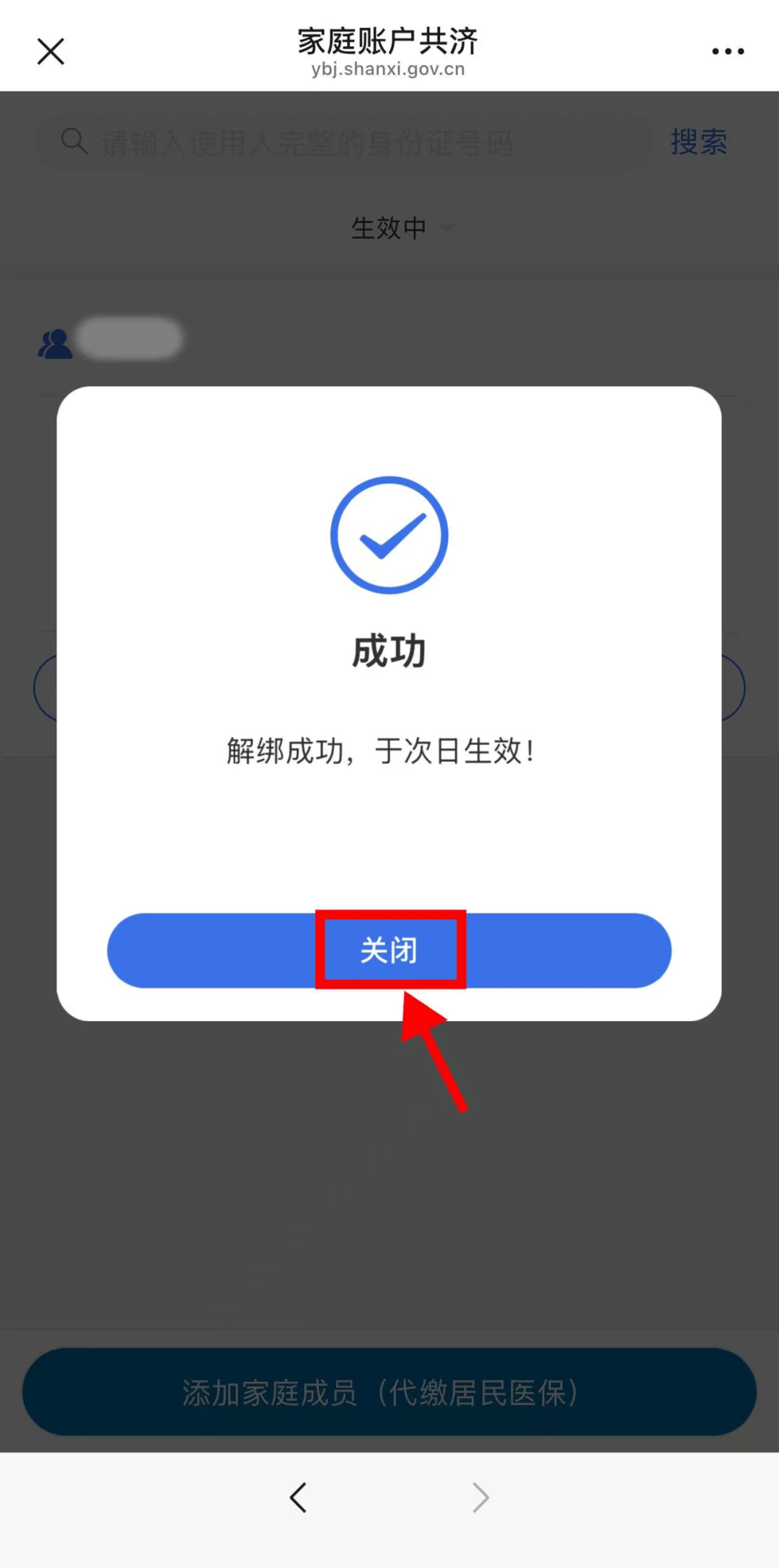Open the three-dot overflow menu

[x=727, y=51]
